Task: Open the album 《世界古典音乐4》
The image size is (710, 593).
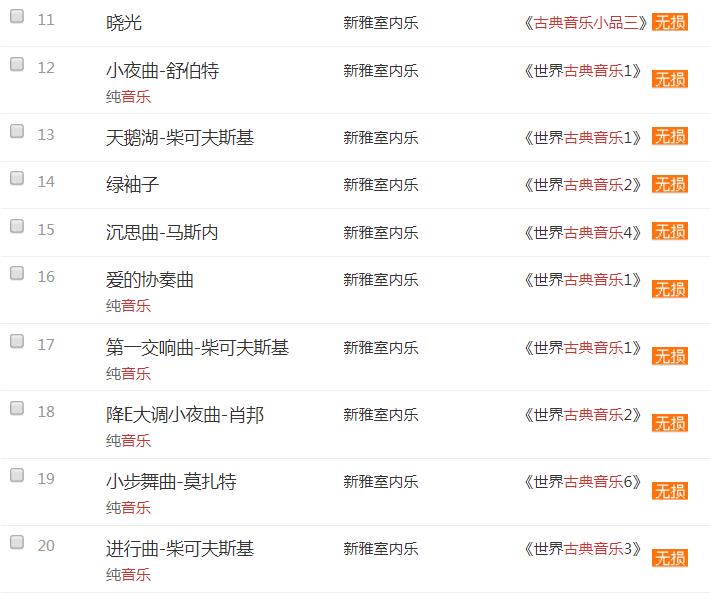Action: coord(582,232)
